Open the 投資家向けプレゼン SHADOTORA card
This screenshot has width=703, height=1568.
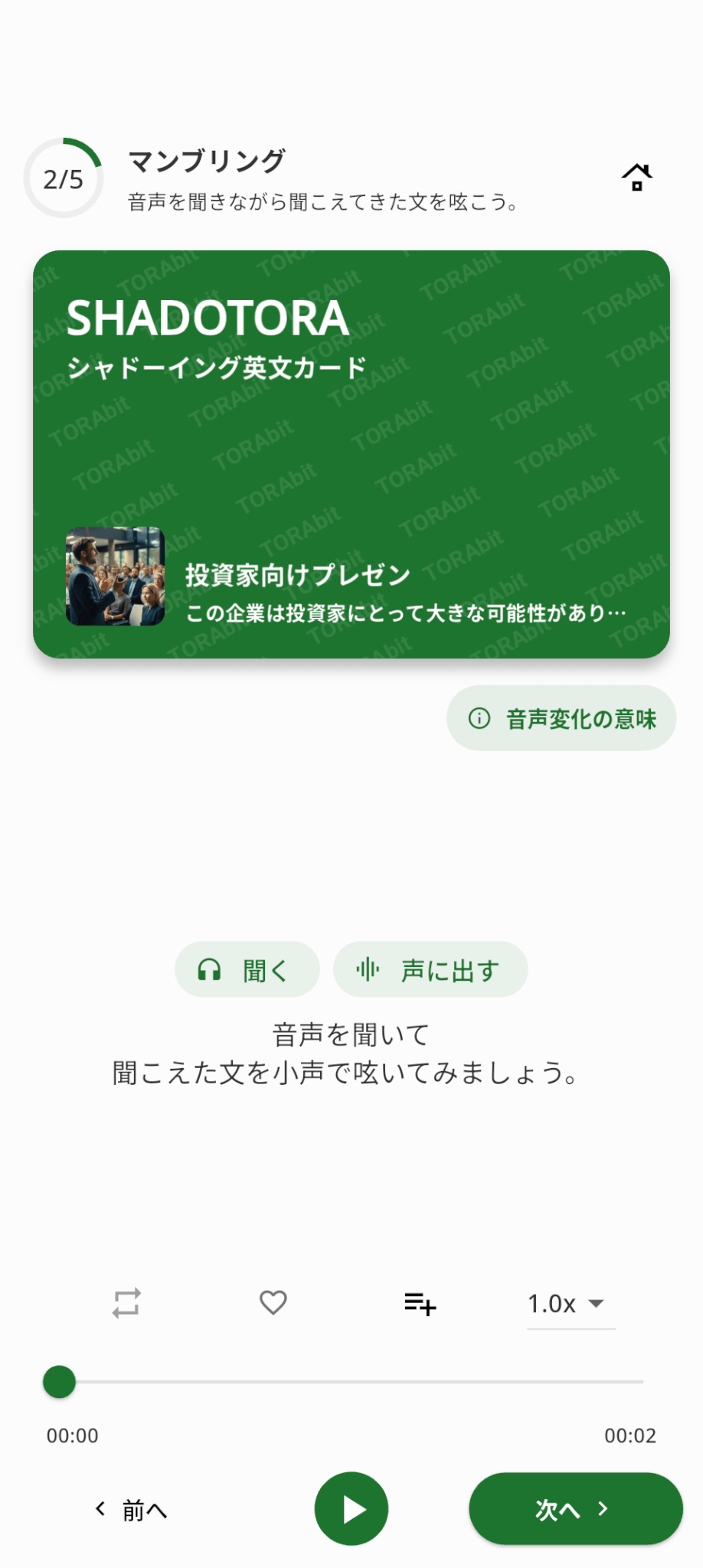pyautogui.click(x=351, y=454)
